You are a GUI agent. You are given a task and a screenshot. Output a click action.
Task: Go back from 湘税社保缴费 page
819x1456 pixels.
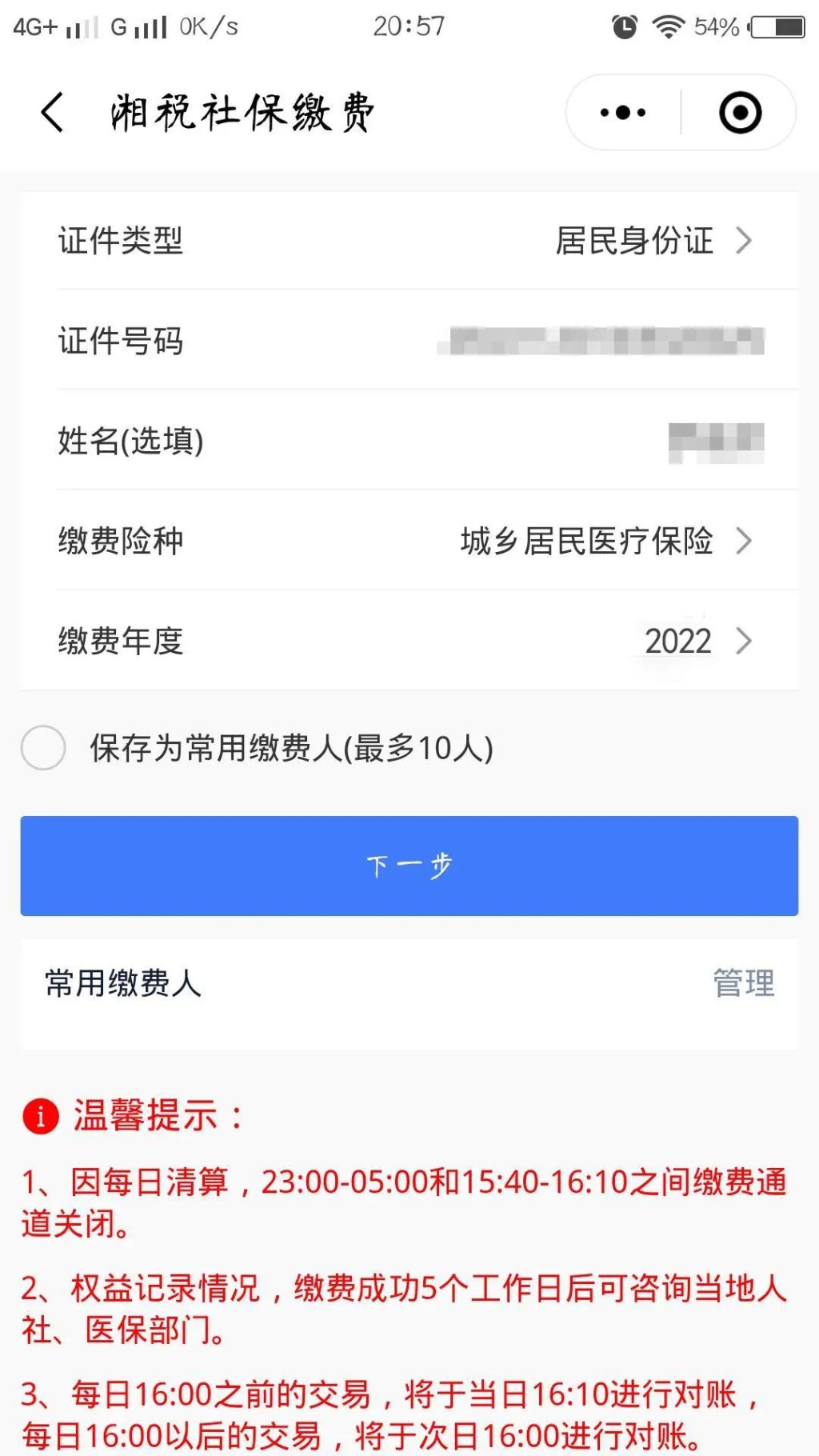(53, 112)
